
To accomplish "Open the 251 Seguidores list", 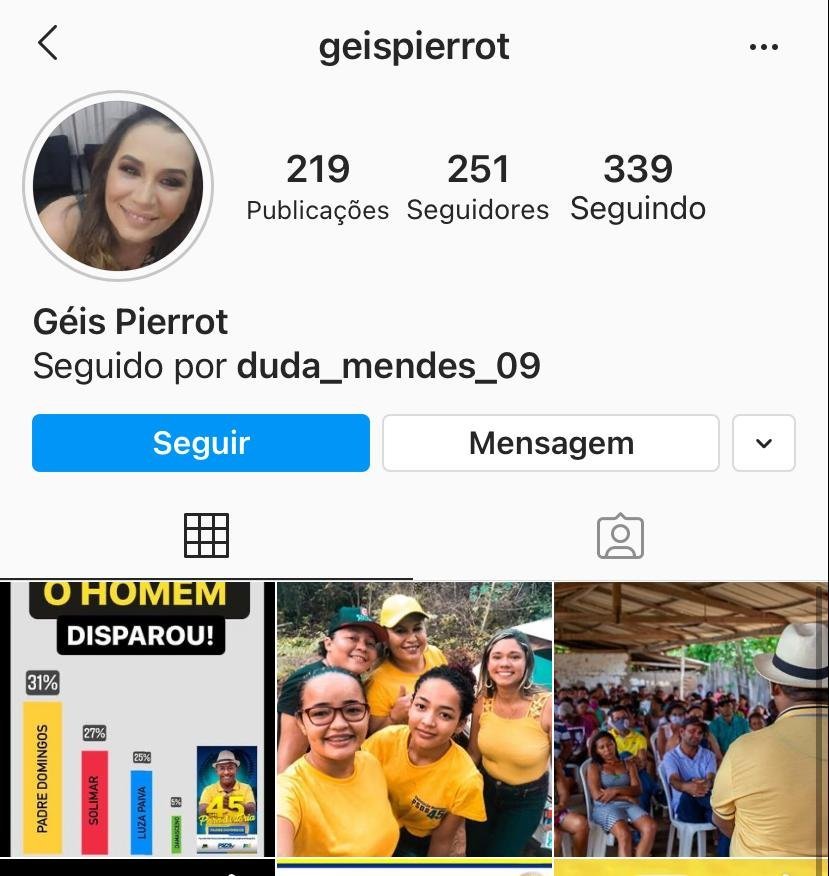I will (478, 187).
